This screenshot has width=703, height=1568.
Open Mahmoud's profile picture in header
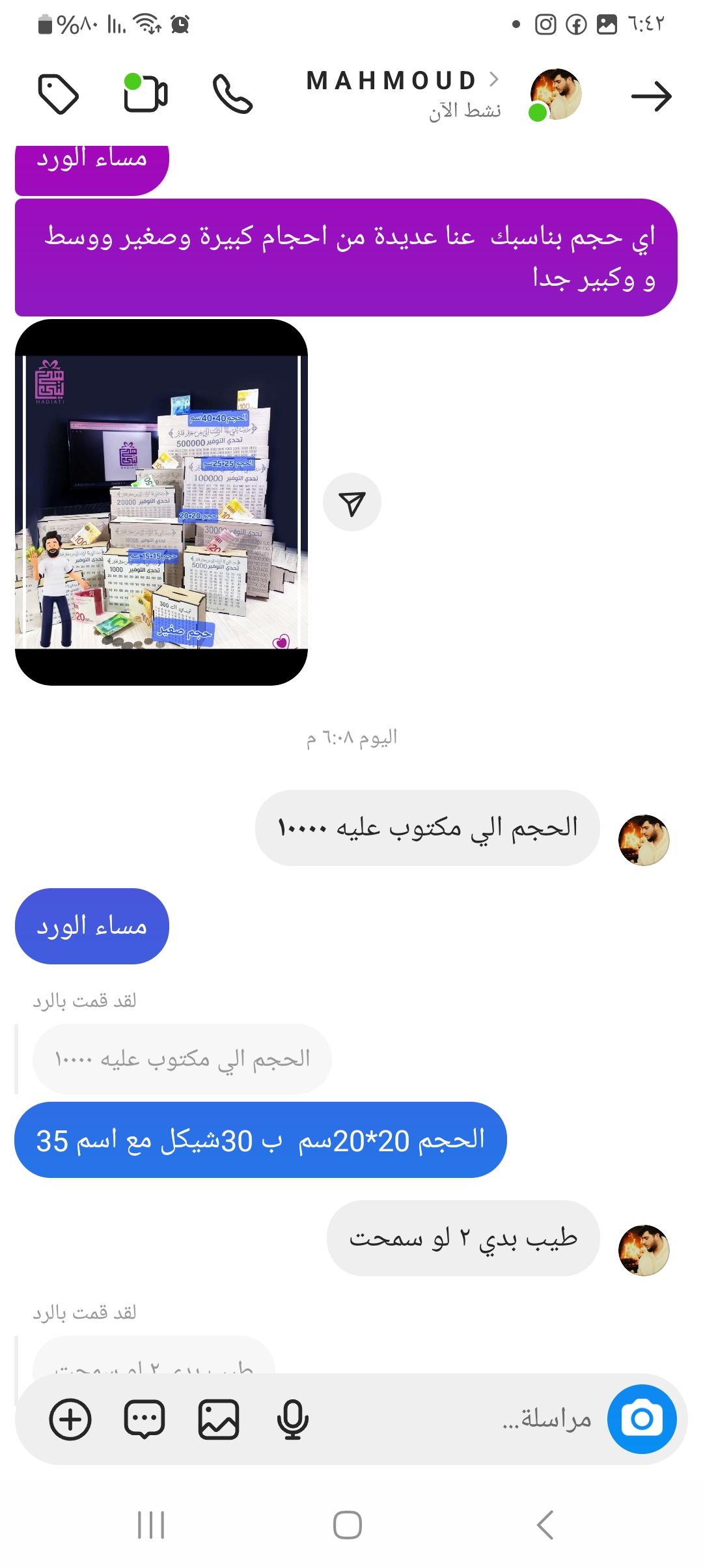pos(555,94)
